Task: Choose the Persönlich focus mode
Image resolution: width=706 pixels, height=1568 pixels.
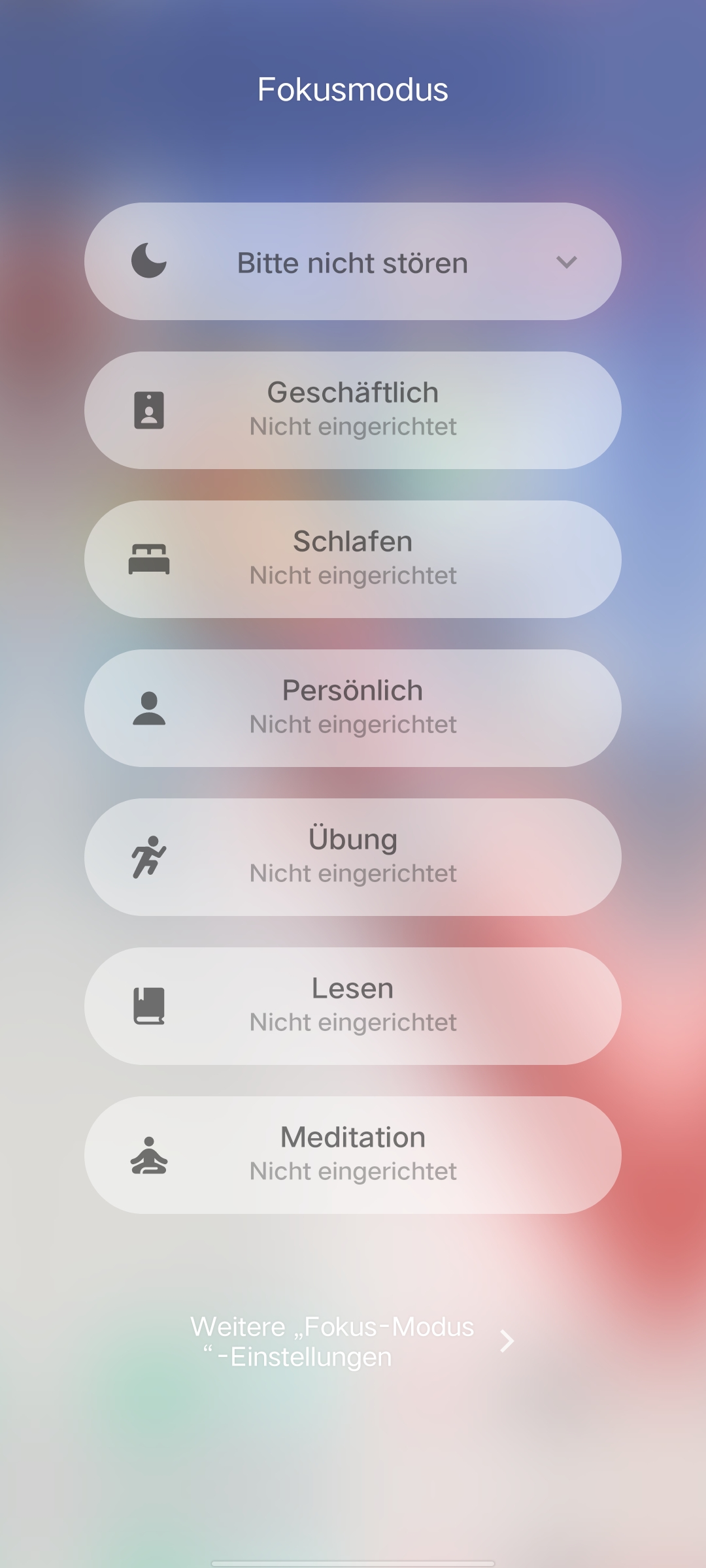Action: pyautogui.click(x=352, y=708)
